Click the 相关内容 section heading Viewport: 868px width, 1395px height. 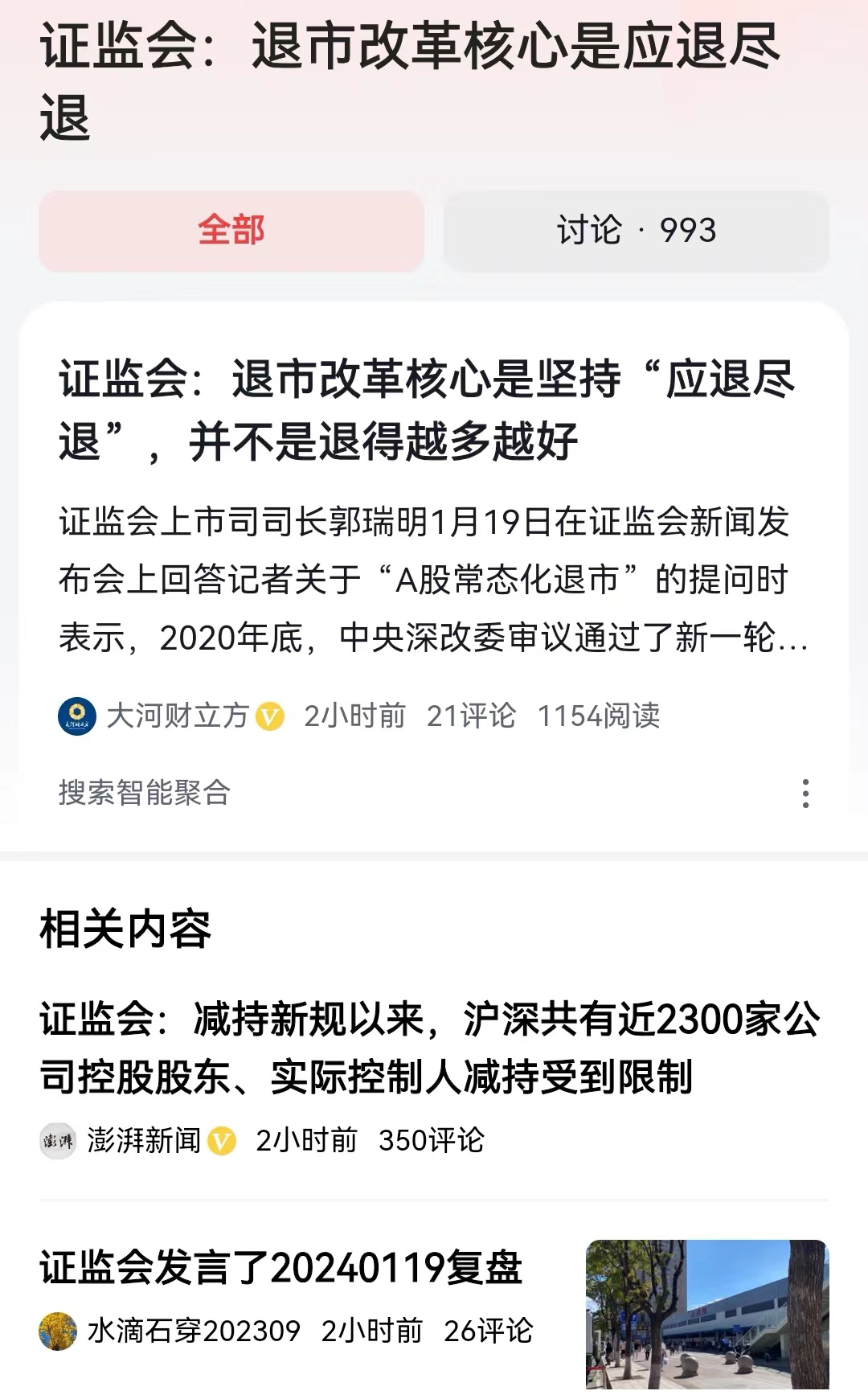(x=127, y=929)
